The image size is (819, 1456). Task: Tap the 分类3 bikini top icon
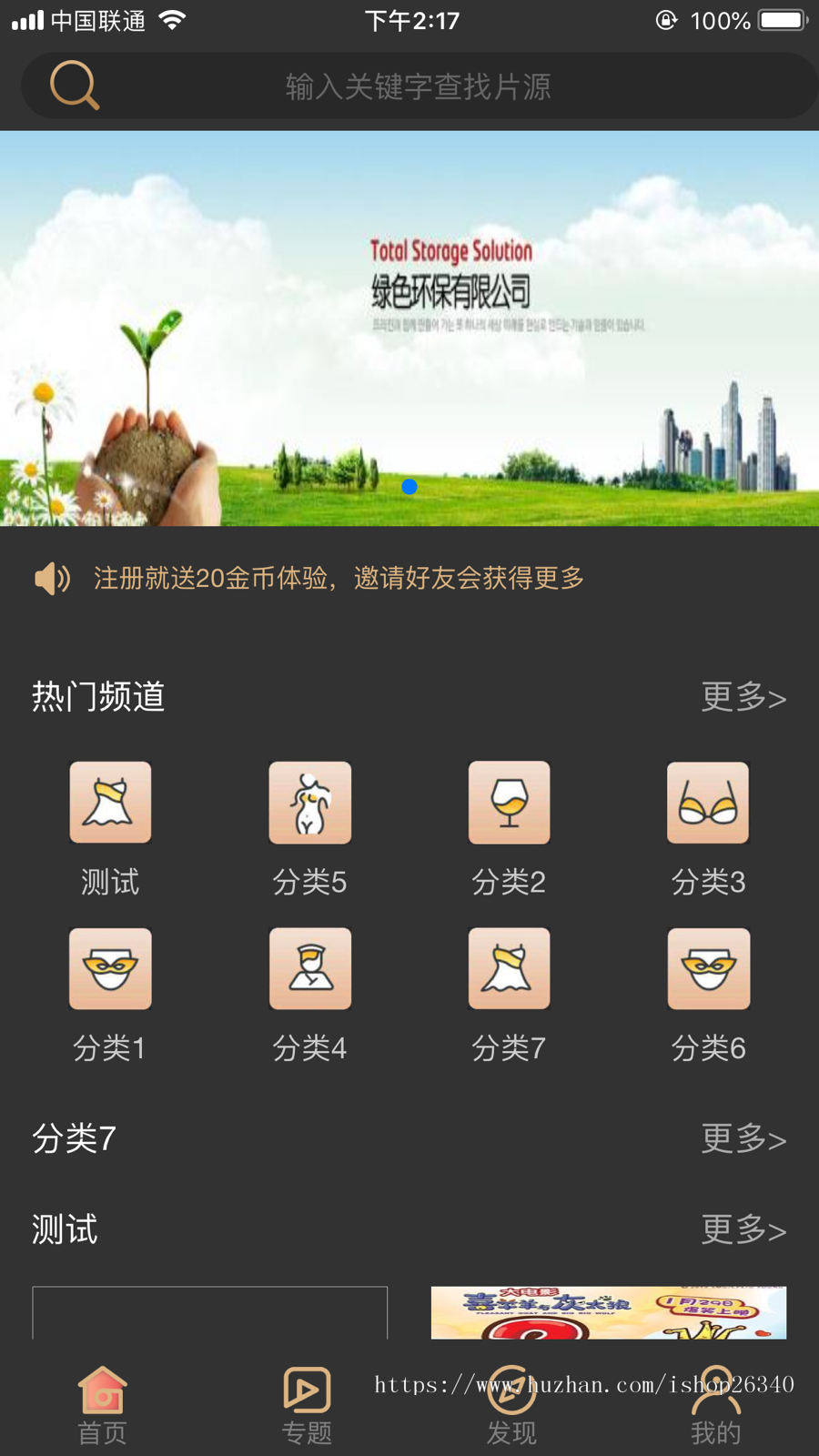[708, 803]
